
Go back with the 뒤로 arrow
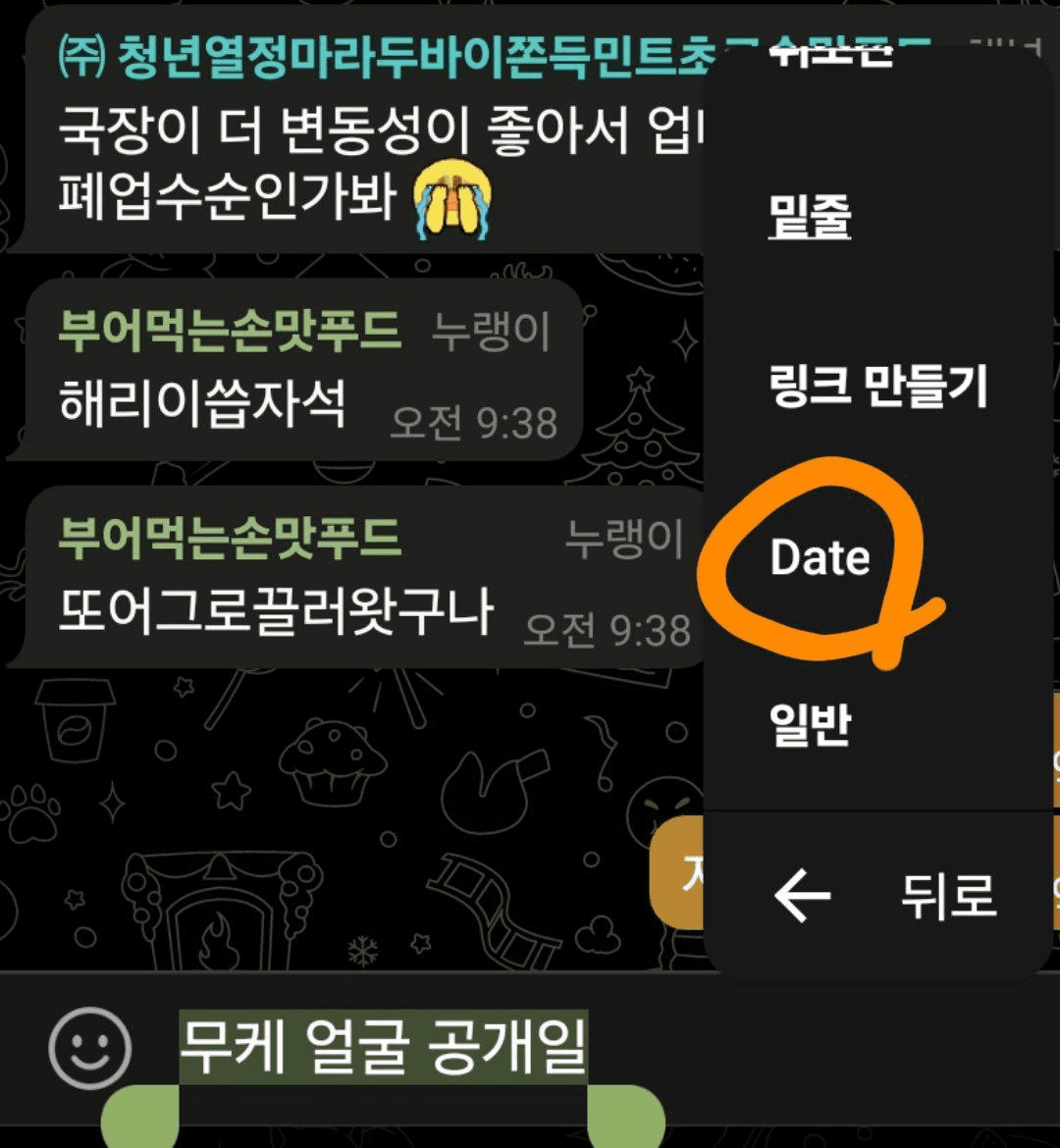tap(883, 895)
